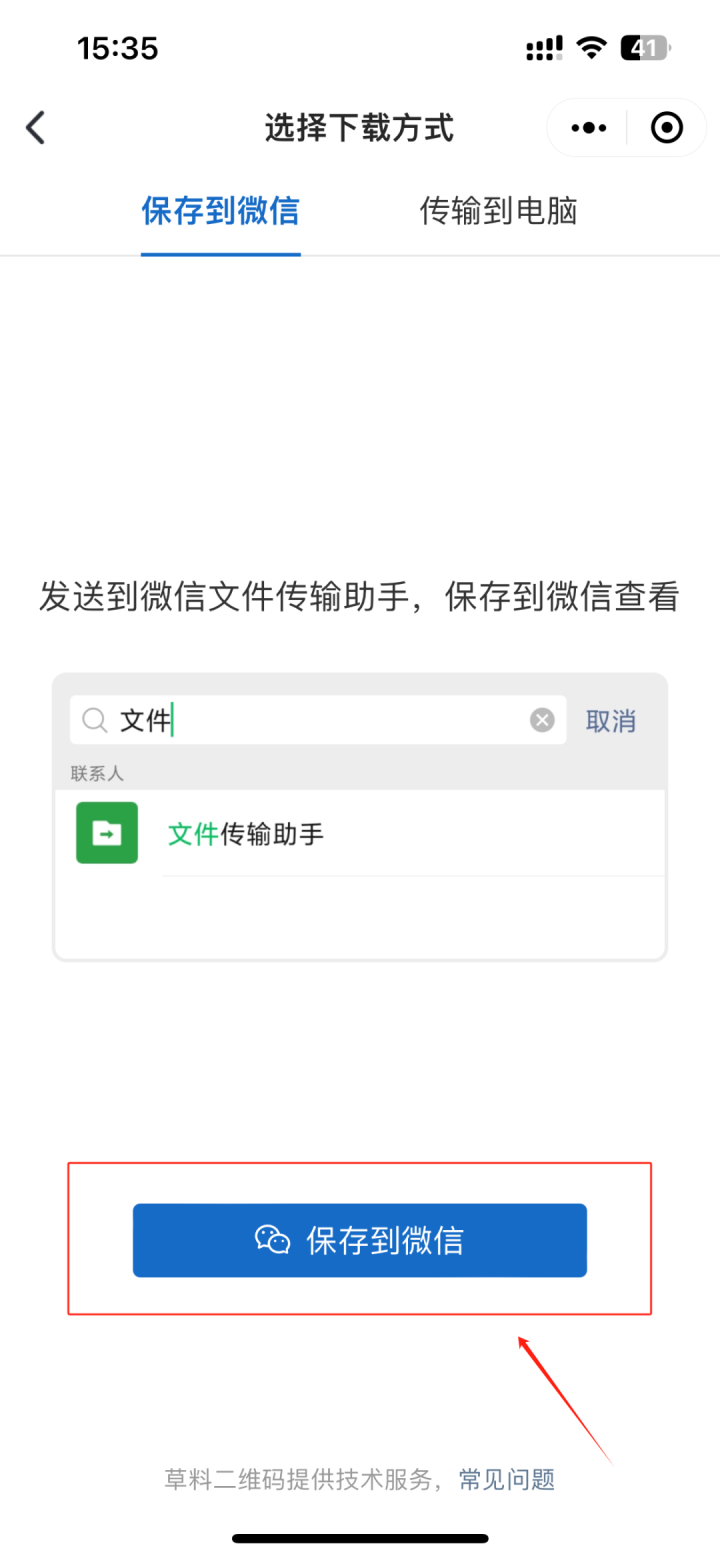This screenshot has width=720, height=1558.
Task: Open the 常见问题 link
Action: coord(507,1479)
